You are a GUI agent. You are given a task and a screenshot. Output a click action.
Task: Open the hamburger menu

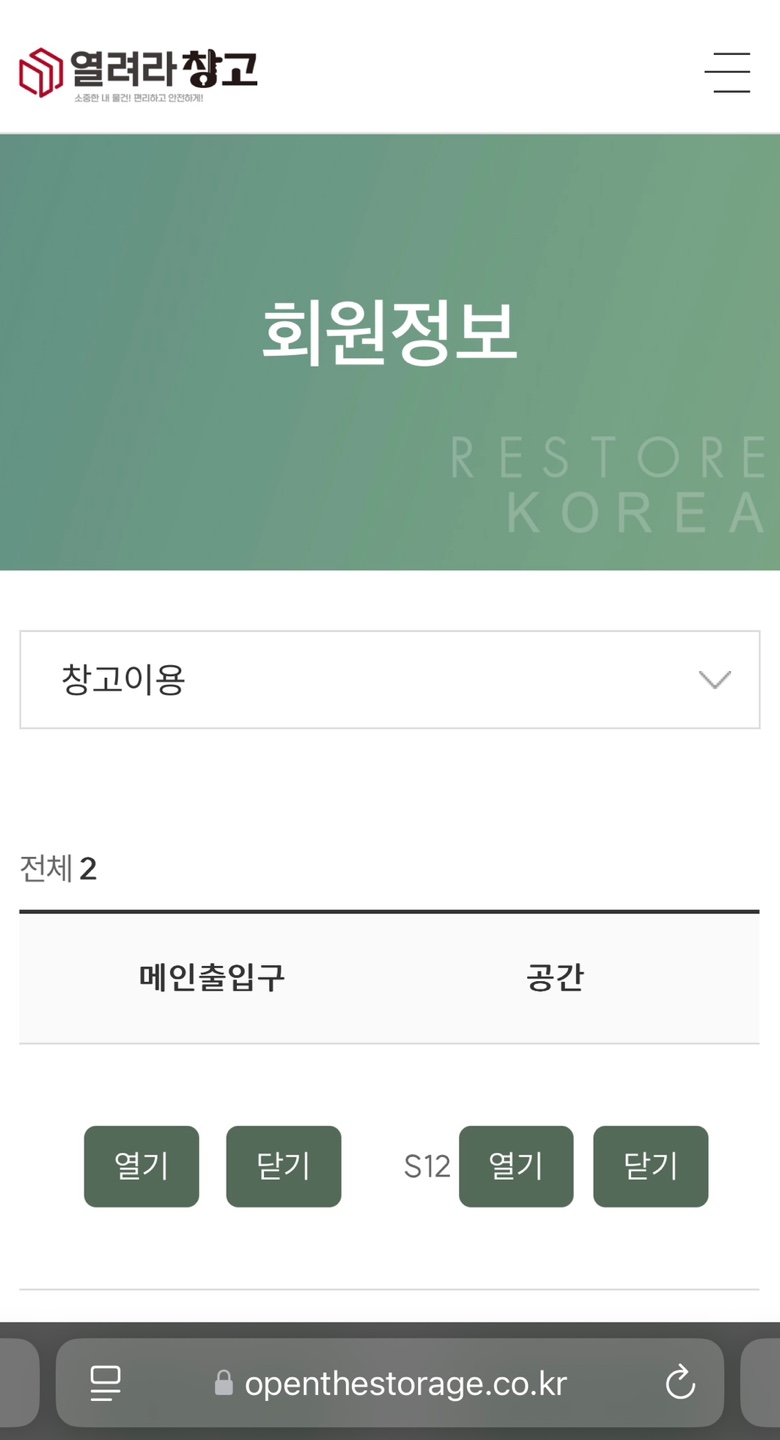[727, 73]
